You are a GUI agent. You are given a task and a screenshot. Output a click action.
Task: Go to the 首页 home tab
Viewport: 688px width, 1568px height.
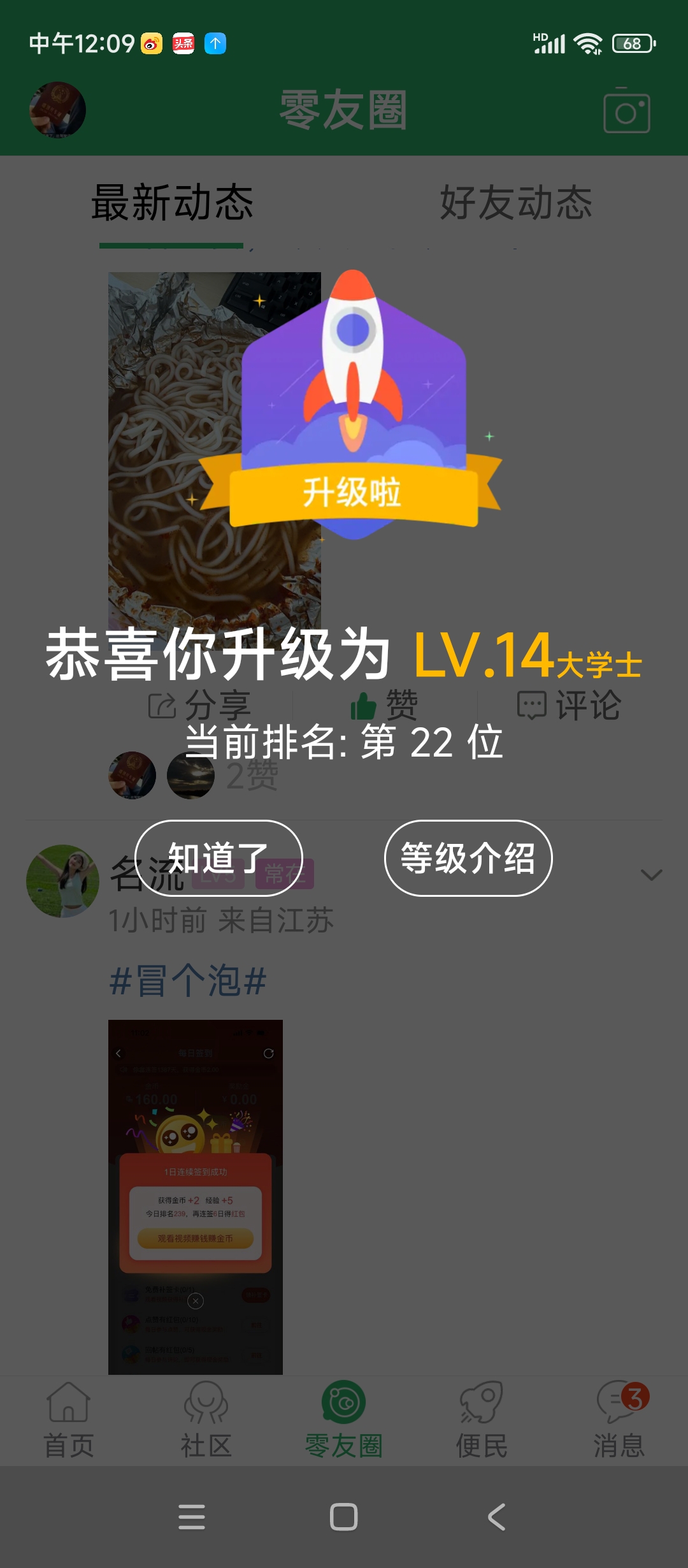(68, 1419)
